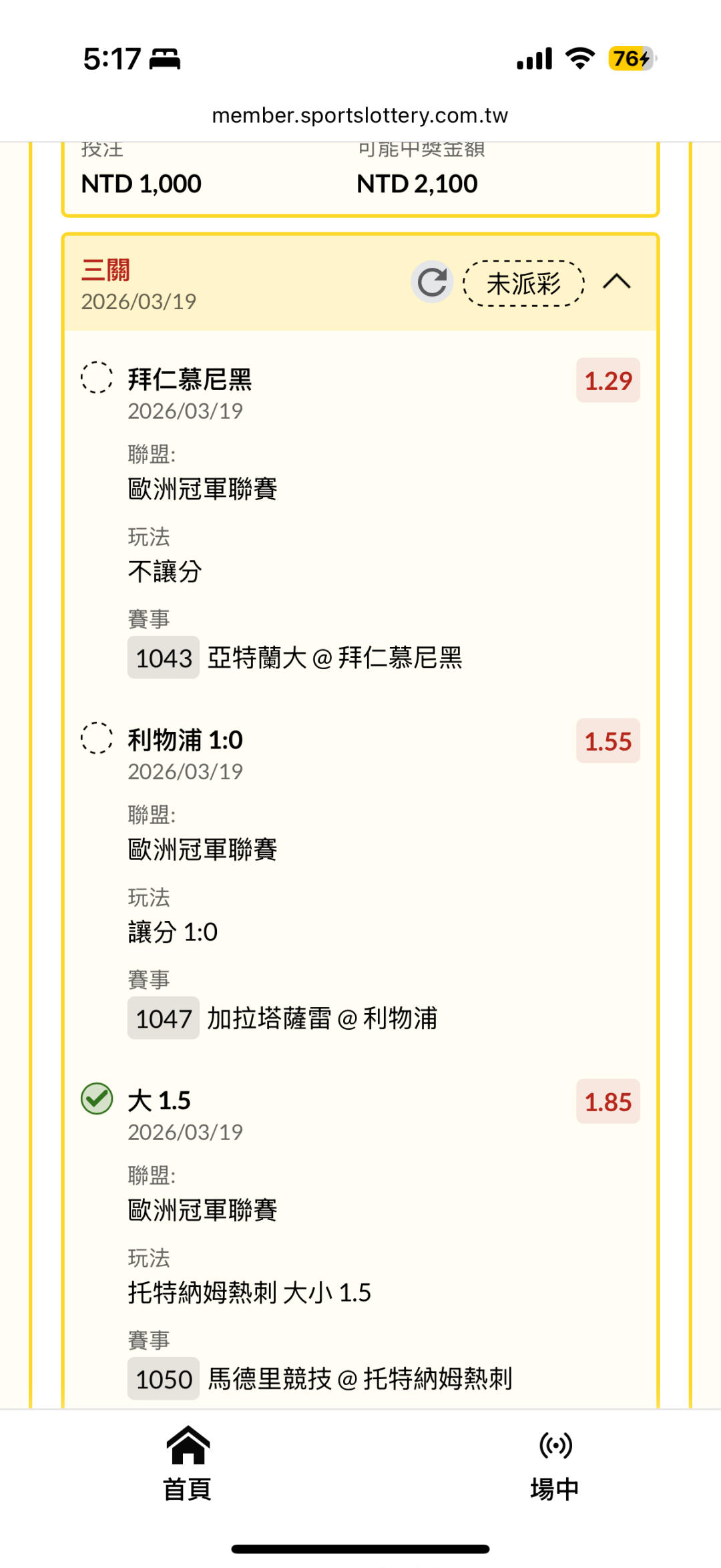The height and width of the screenshot is (1568, 721).
Task: Go to the 首頁 home tab
Action: [x=188, y=1464]
